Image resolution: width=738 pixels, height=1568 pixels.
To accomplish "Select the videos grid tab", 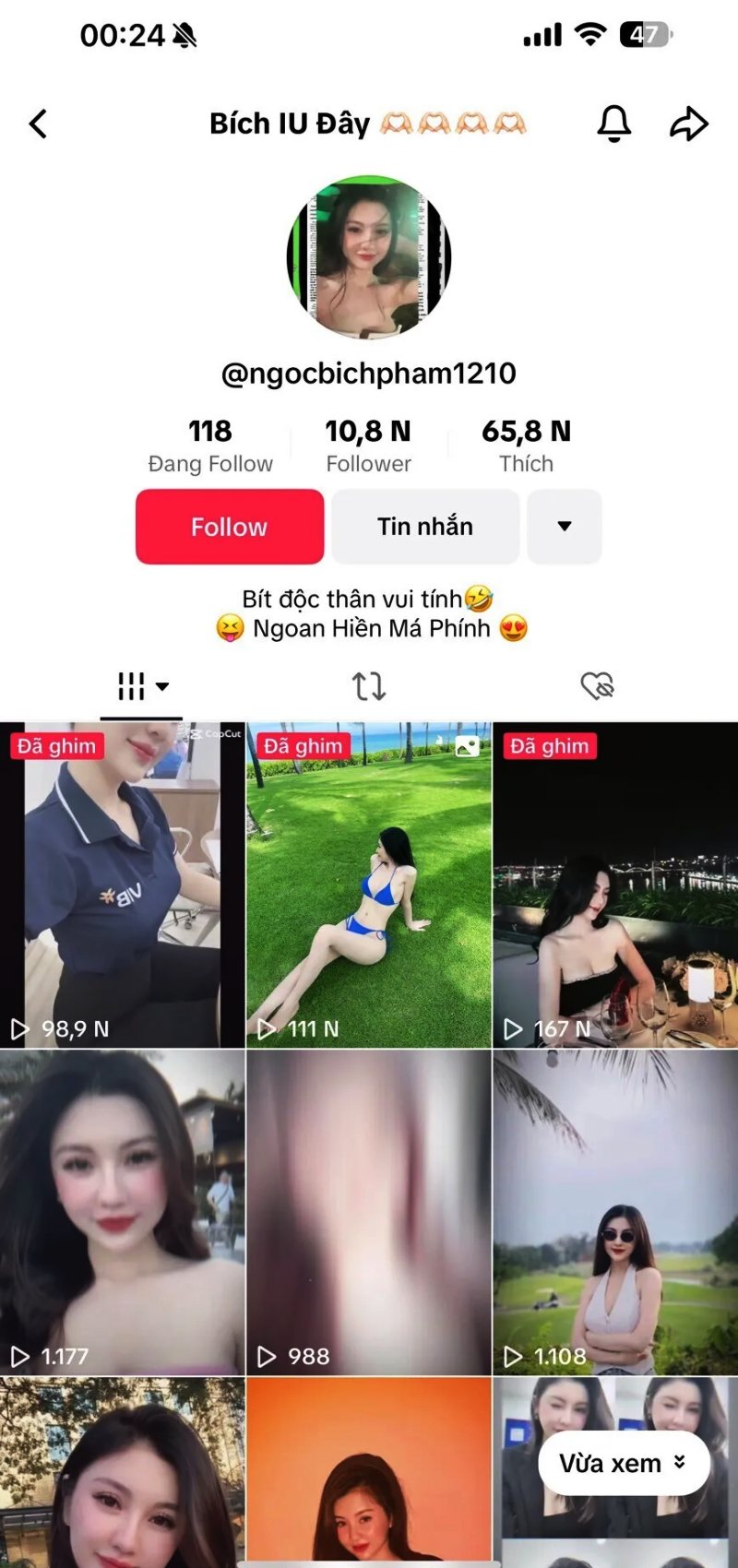I will point(142,686).
